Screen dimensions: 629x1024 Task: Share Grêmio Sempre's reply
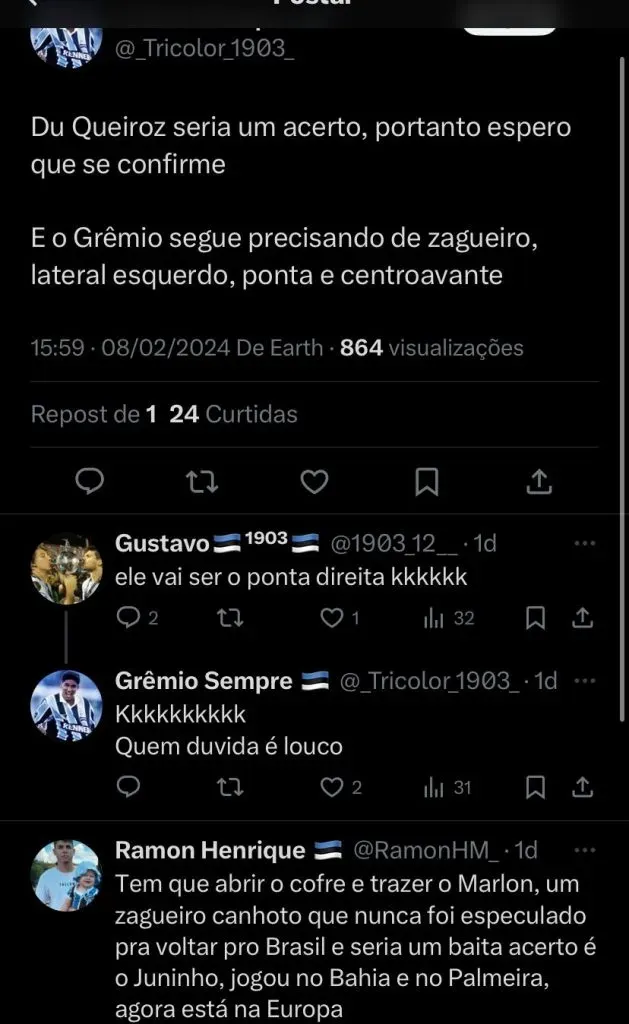tap(583, 788)
